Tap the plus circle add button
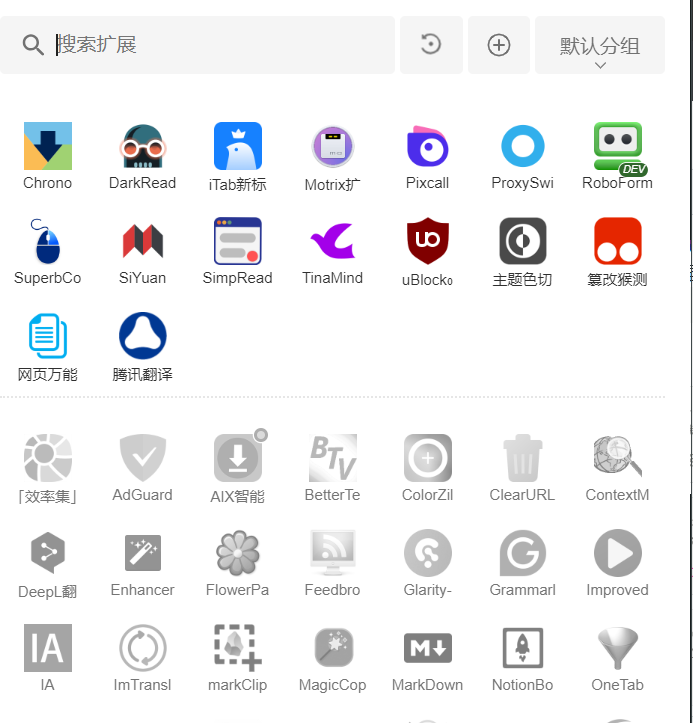 499,45
